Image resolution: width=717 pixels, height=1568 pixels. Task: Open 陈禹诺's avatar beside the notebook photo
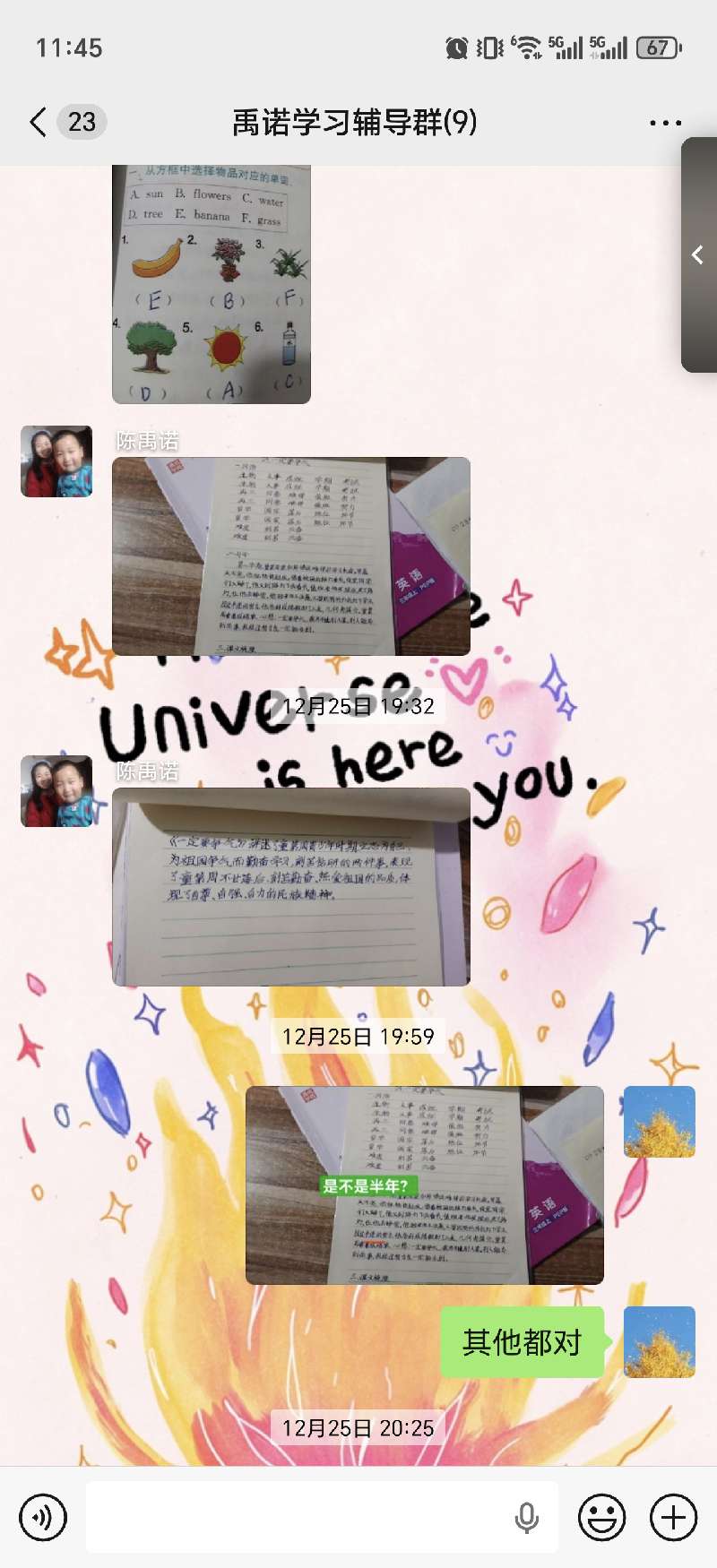56,791
